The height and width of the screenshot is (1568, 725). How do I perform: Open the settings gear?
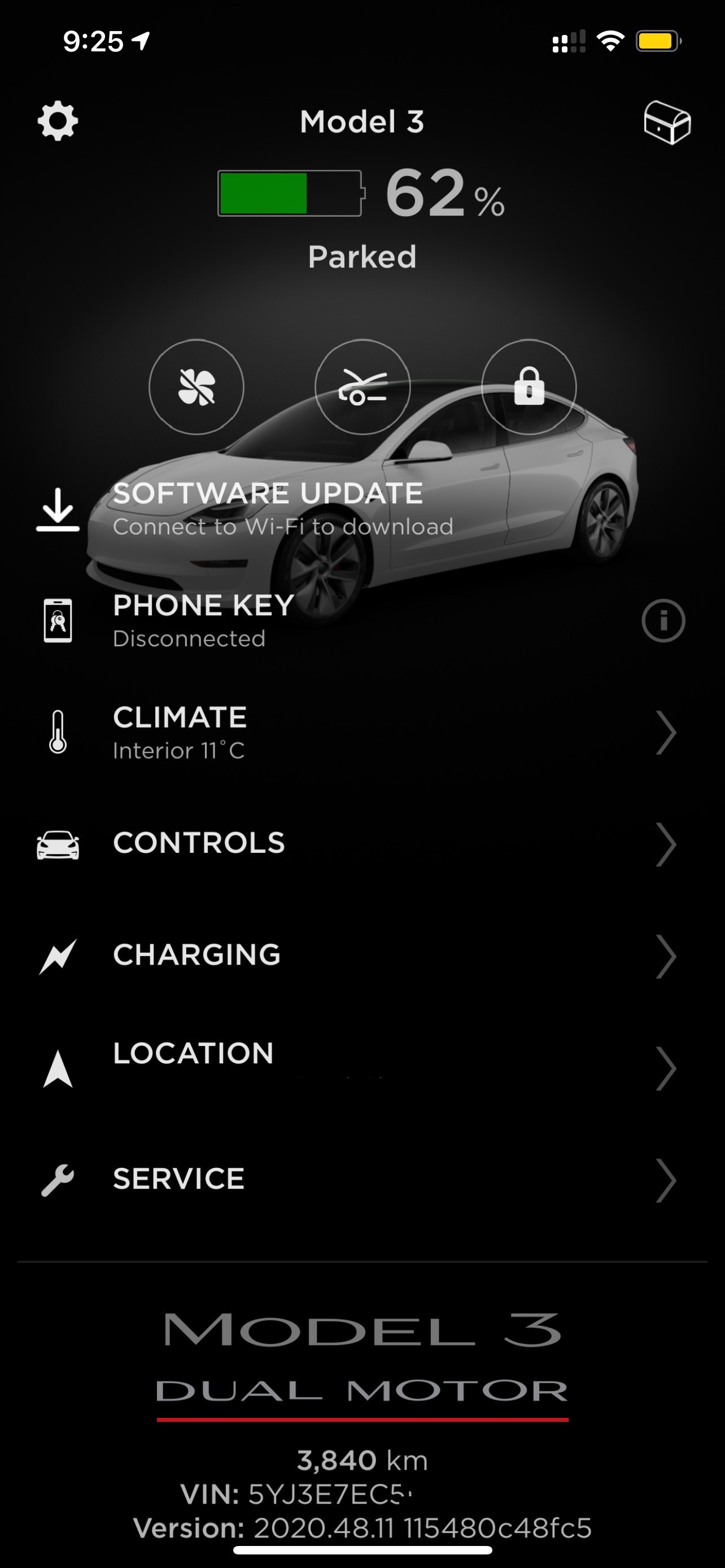point(58,122)
